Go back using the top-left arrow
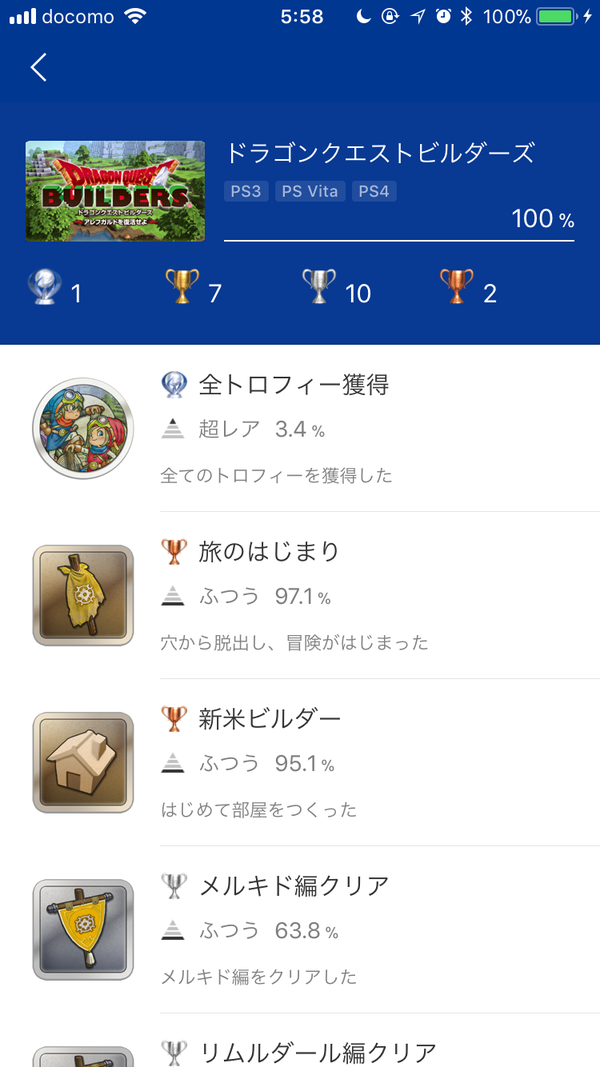 click(x=39, y=67)
